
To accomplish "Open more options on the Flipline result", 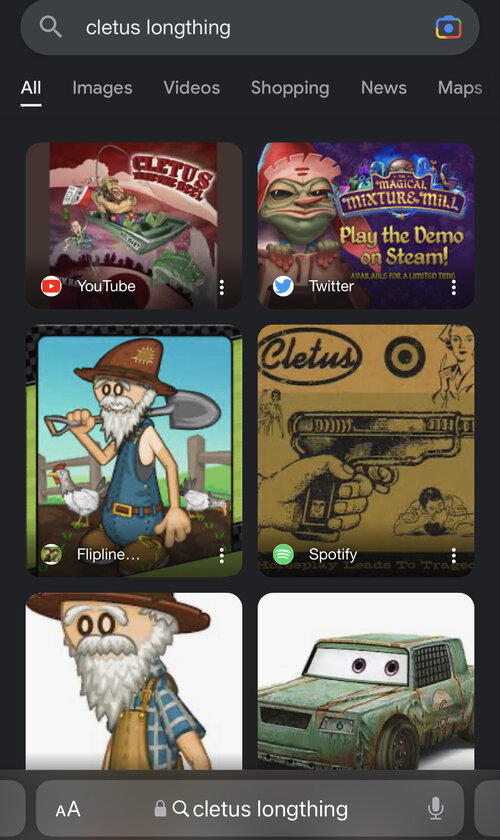I will [x=221, y=555].
